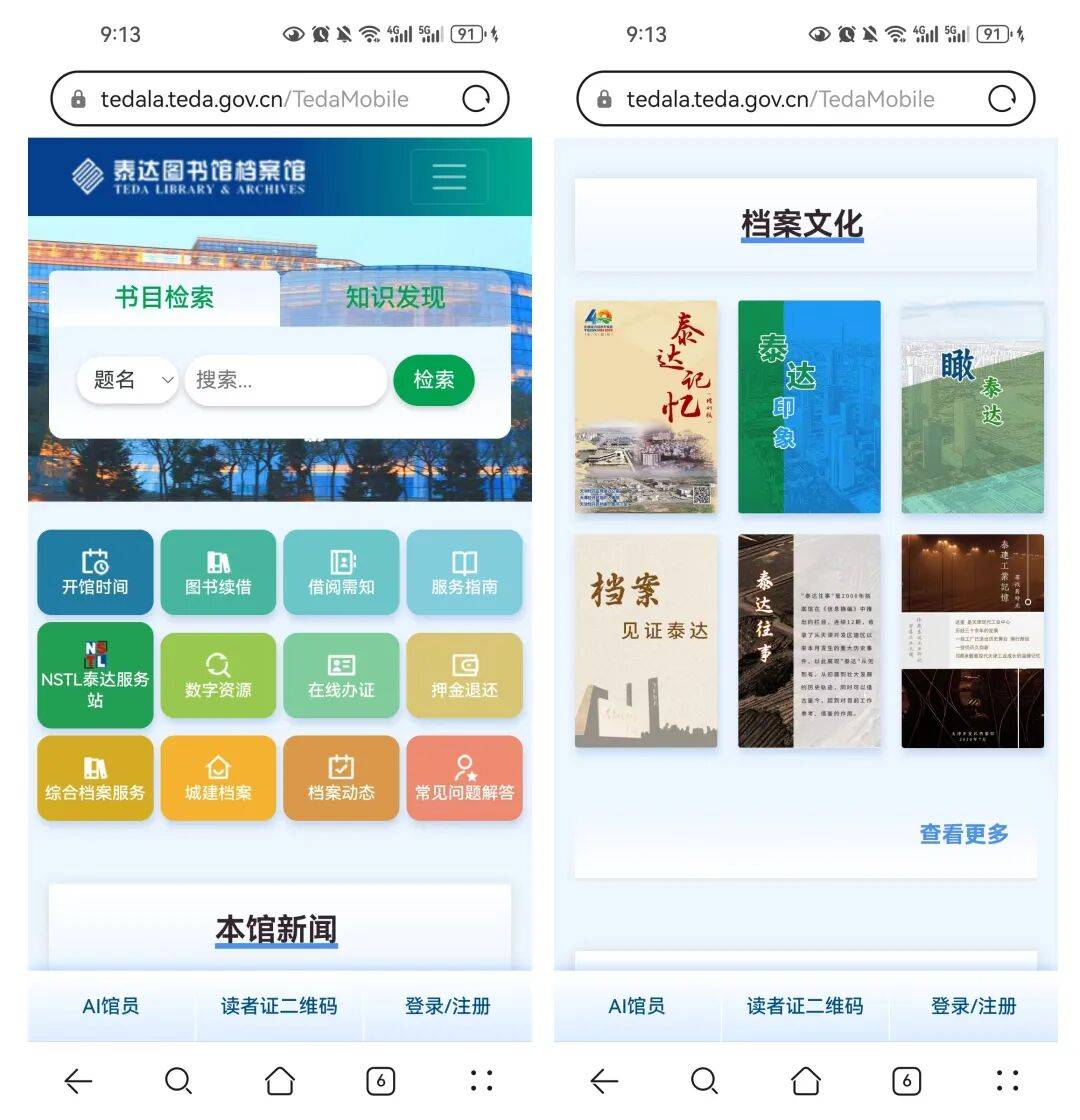Open the hamburger menu in the library header
Image resolution: width=1080 pixels, height=1120 pixels.
click(449, 176)
